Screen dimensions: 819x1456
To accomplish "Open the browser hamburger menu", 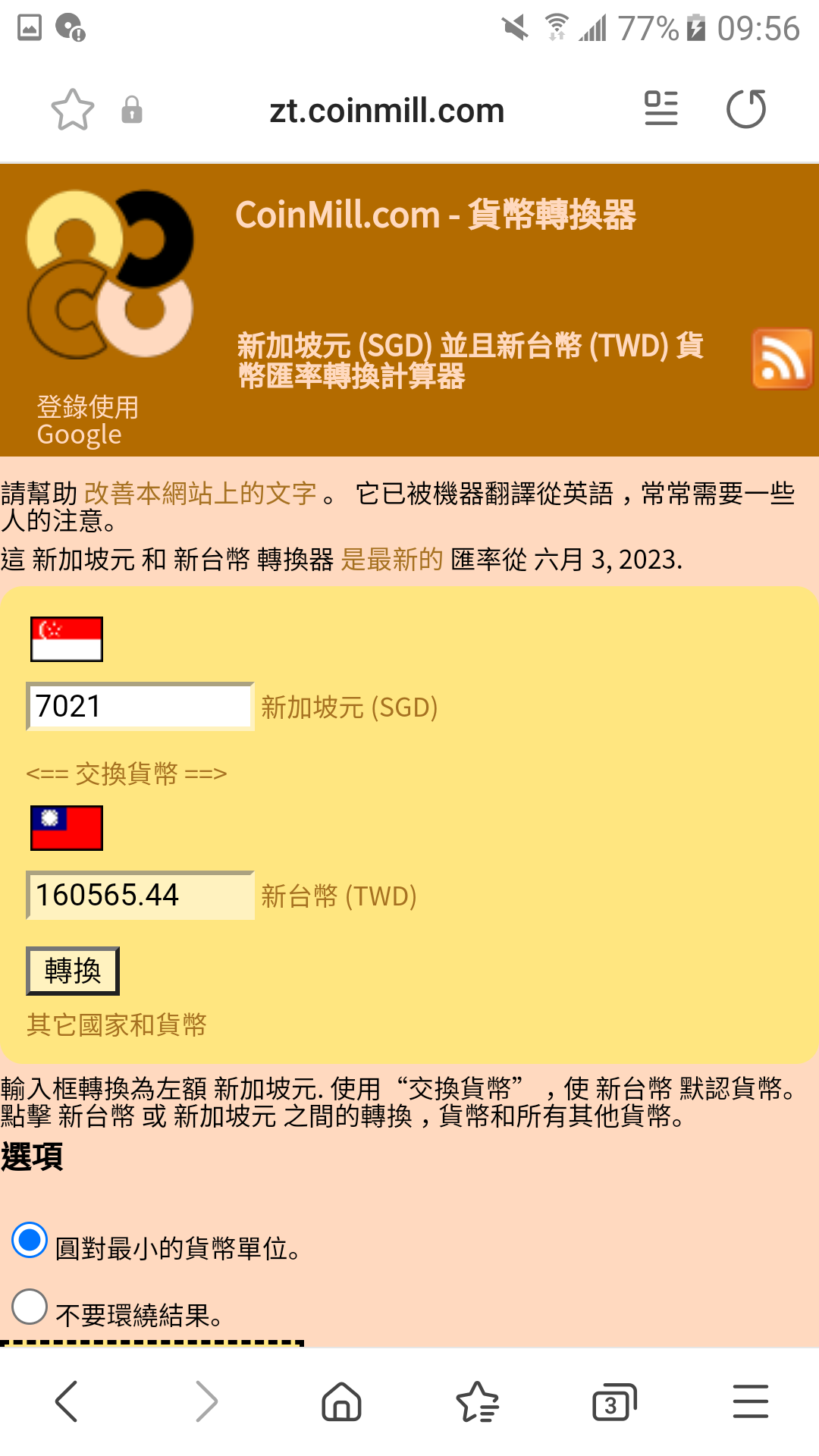I will point(750,1401).
